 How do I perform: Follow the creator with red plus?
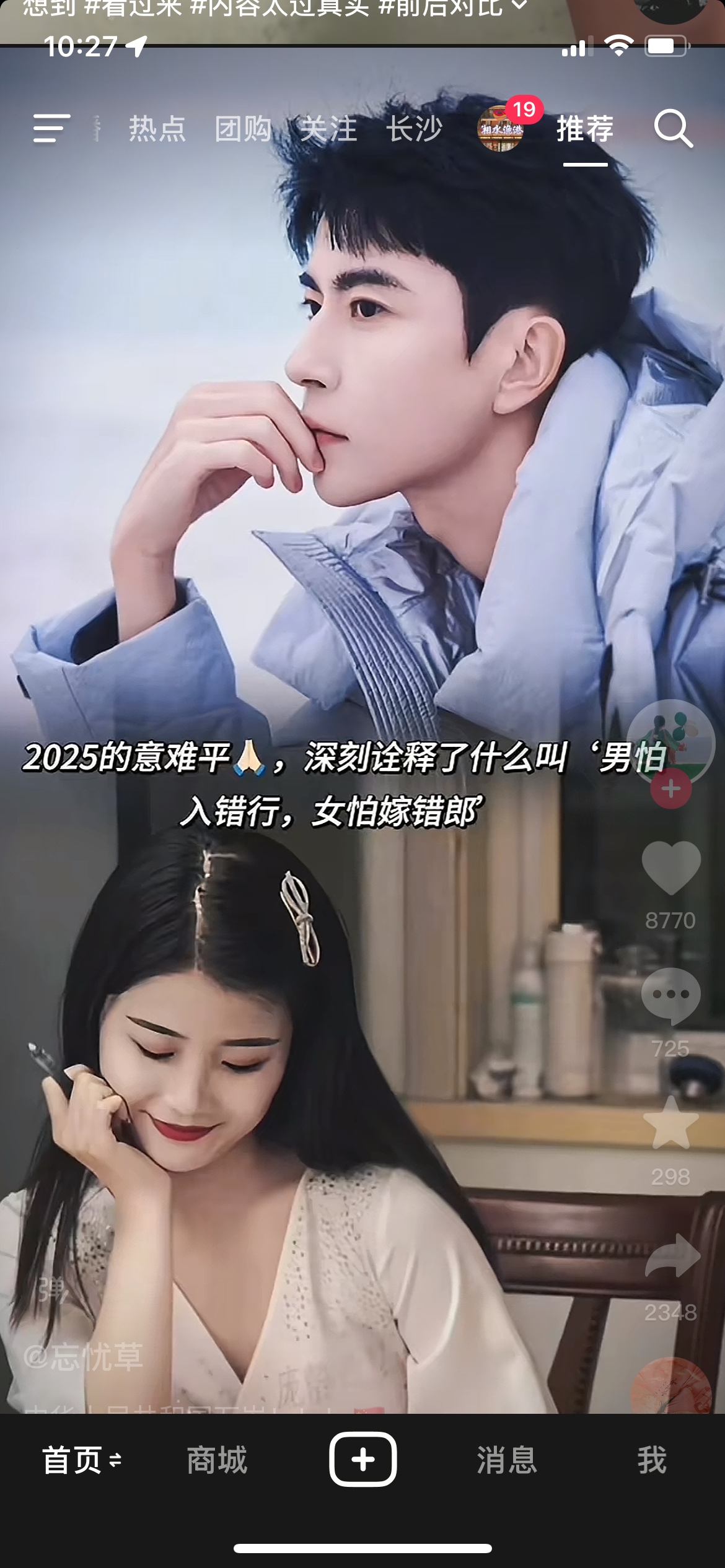(671, 789)
